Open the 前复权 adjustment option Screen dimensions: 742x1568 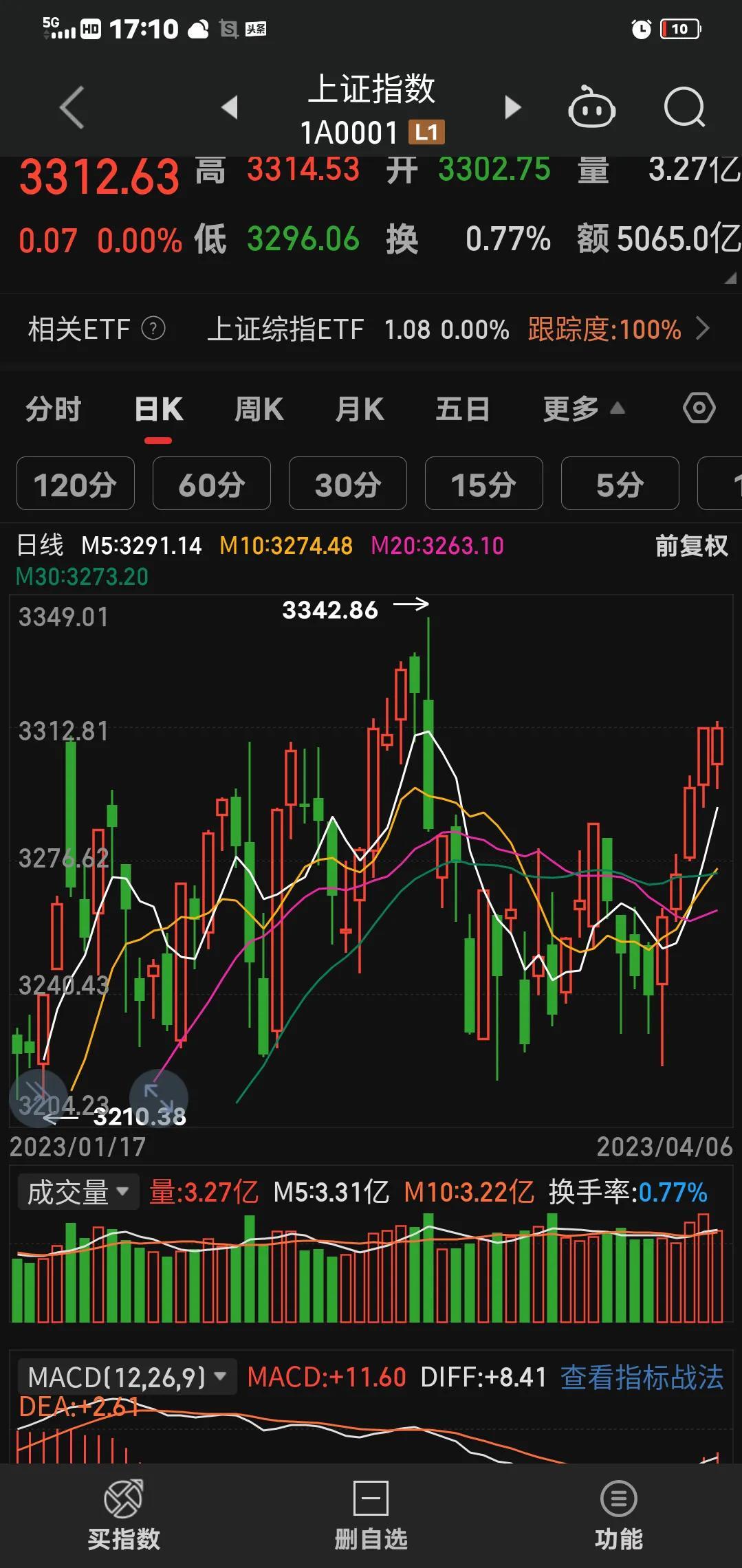(691, 546)
